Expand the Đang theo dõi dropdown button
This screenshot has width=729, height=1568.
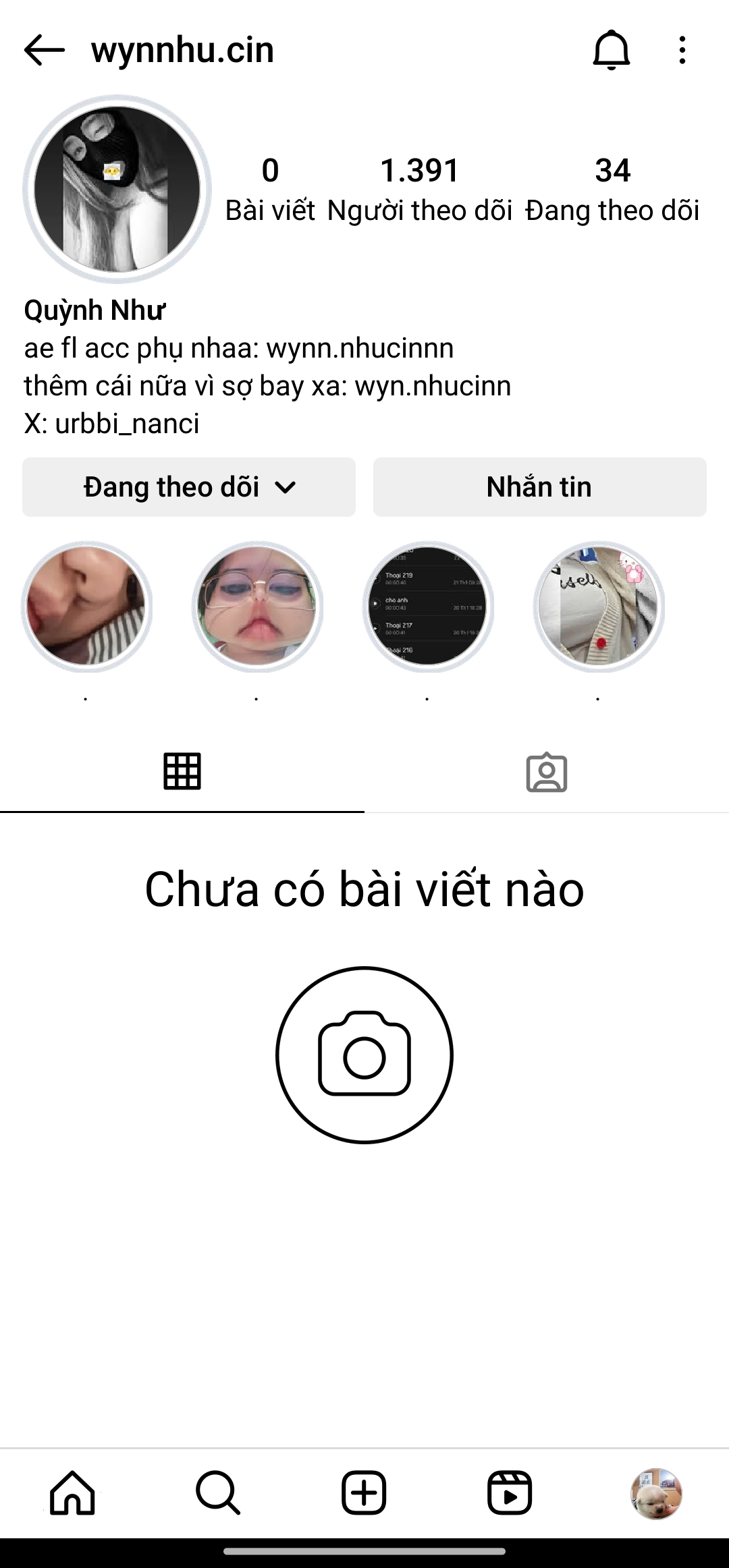[x=189, y=487]
